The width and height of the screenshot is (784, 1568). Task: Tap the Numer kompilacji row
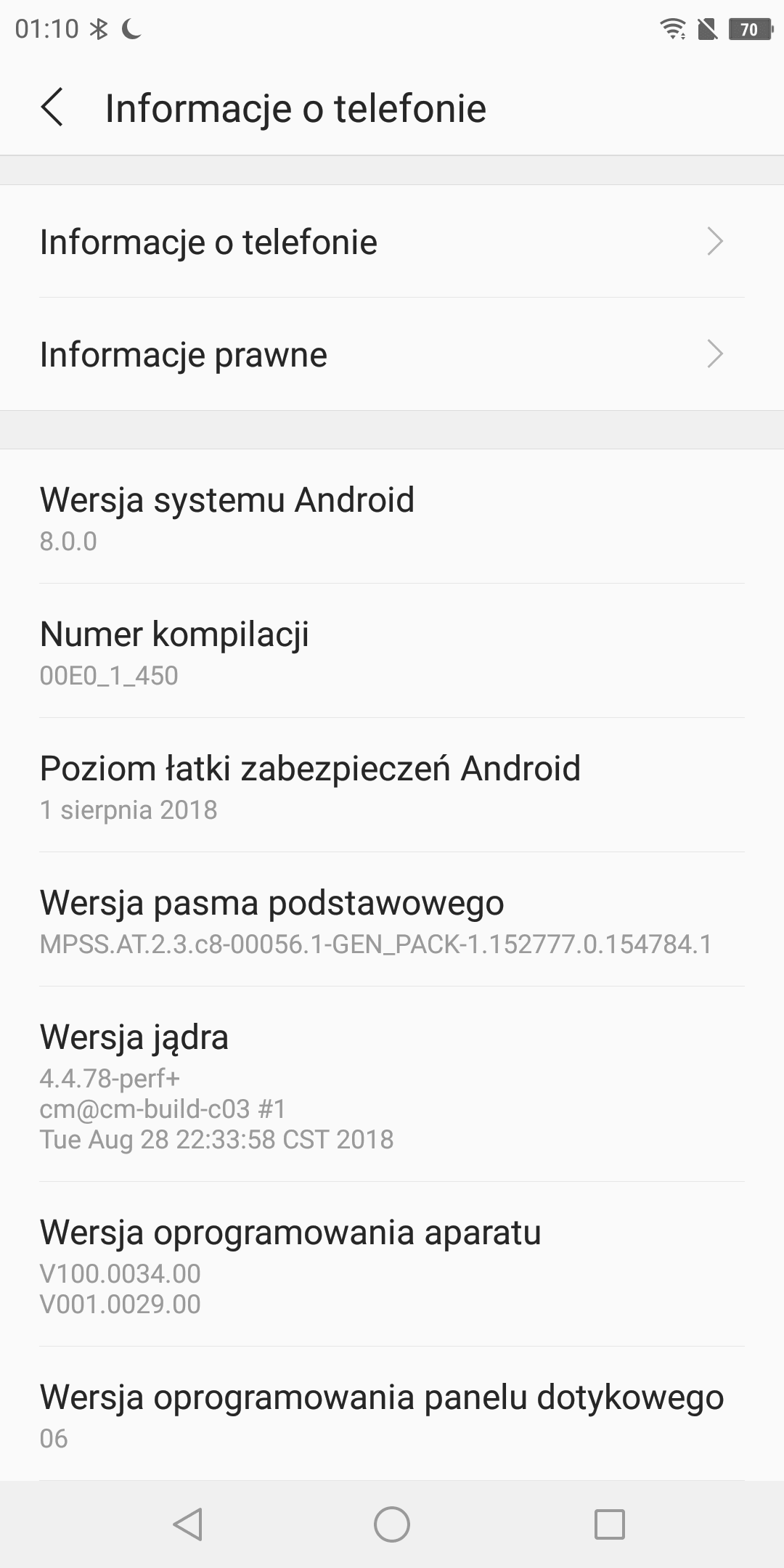[x=392, y=651]
